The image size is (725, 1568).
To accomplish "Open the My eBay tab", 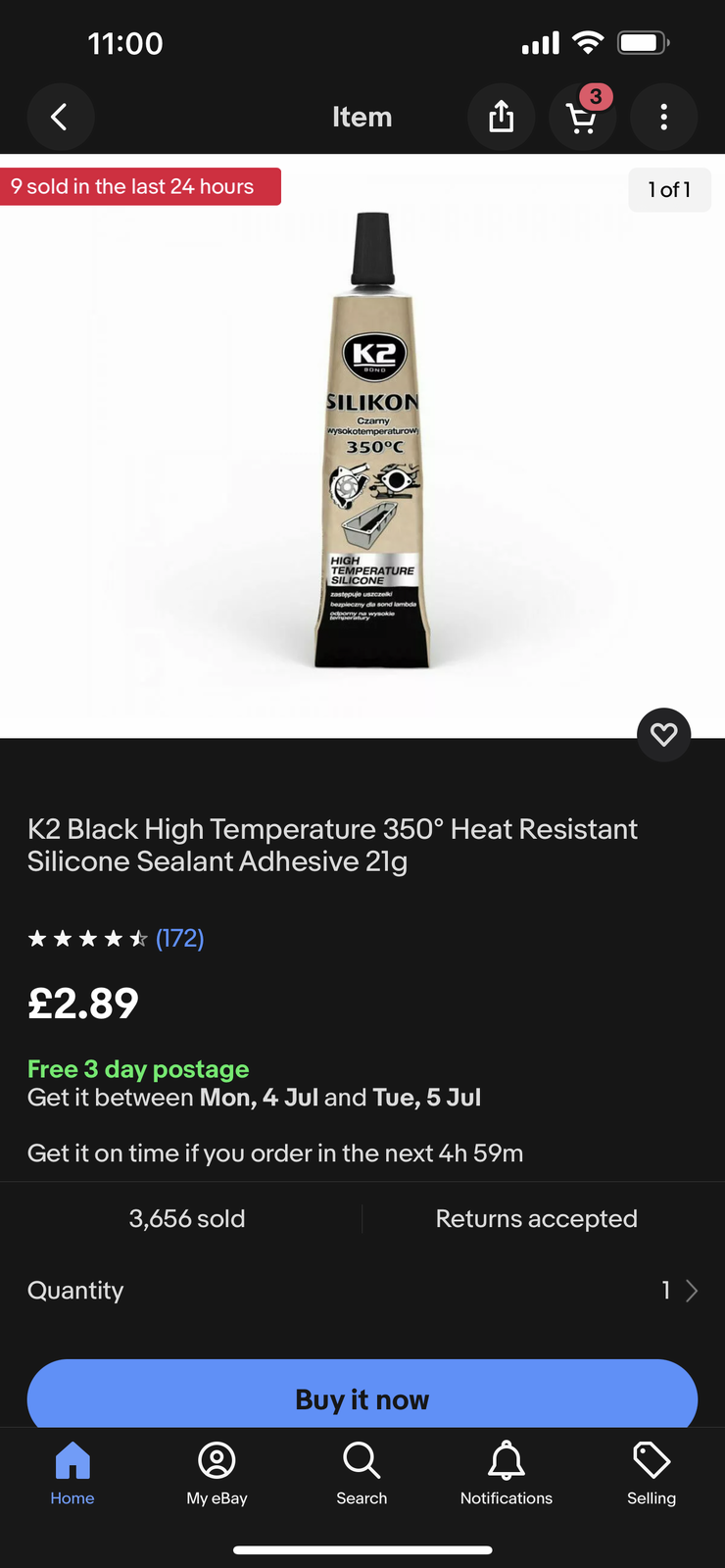I will click(217, 1473).
